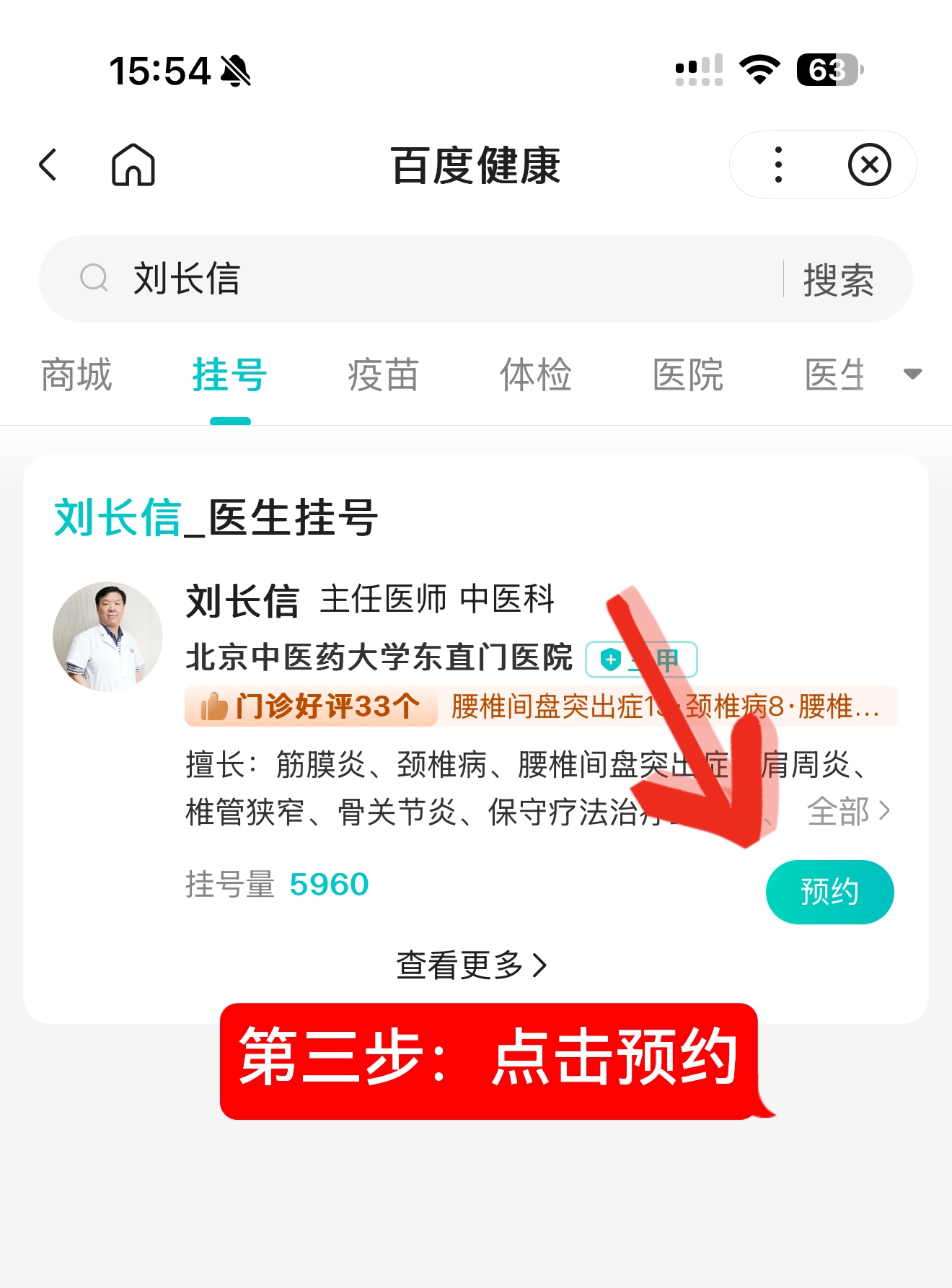Open the three-dot more menu
Image resolution: width=952 pixels, height=1288 pixels.
777,165
